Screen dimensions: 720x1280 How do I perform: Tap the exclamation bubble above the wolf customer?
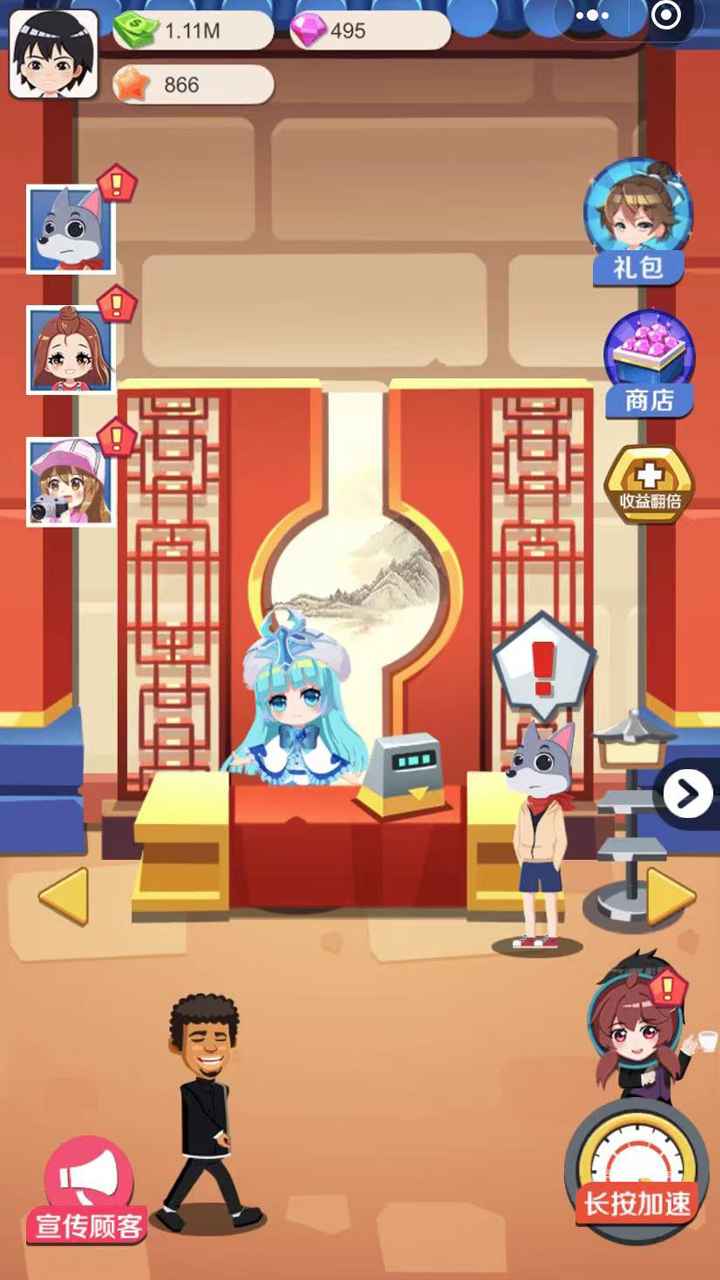[x=541, y=665]
